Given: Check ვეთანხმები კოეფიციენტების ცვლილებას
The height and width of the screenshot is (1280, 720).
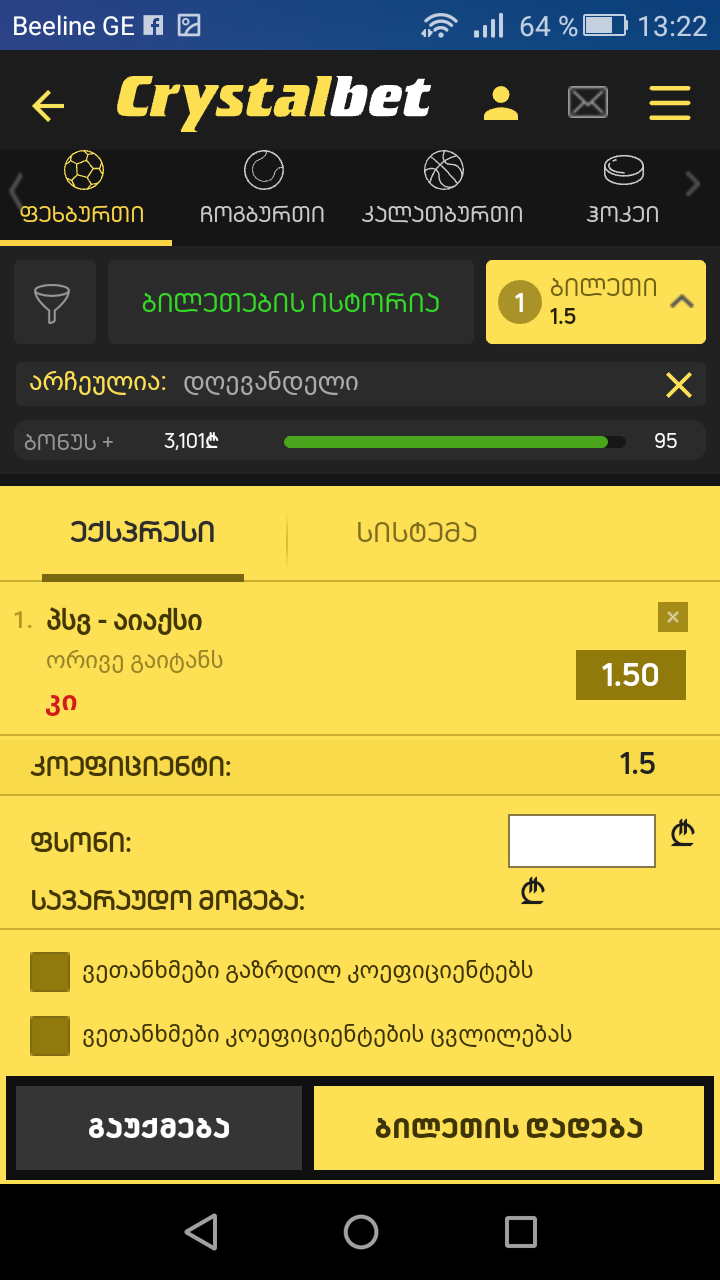Looking at the screenshot, I should (50, 1035).
